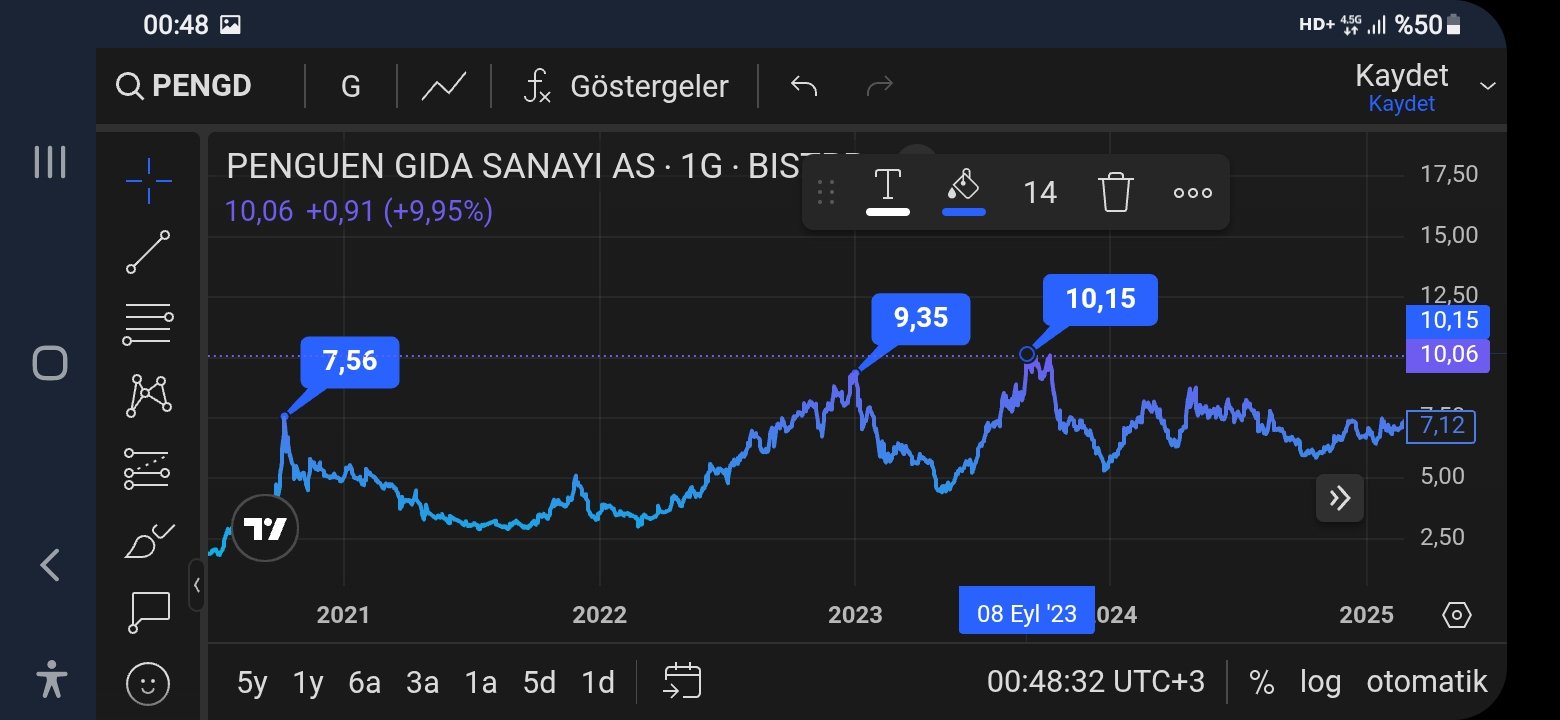Open the brush drawing tool

tap(148, 541)
